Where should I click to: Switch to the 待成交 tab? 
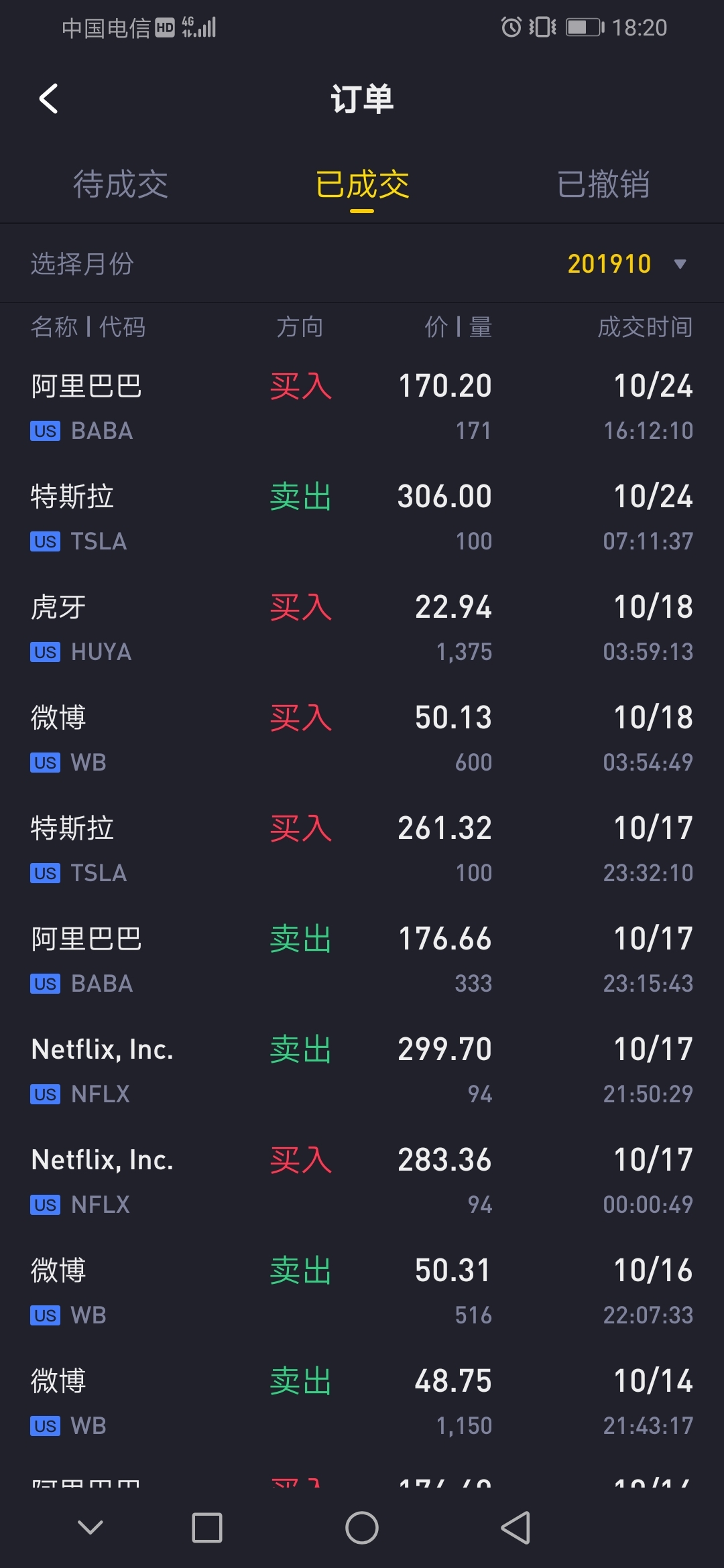pyautogui.click(x=121, y=184)
